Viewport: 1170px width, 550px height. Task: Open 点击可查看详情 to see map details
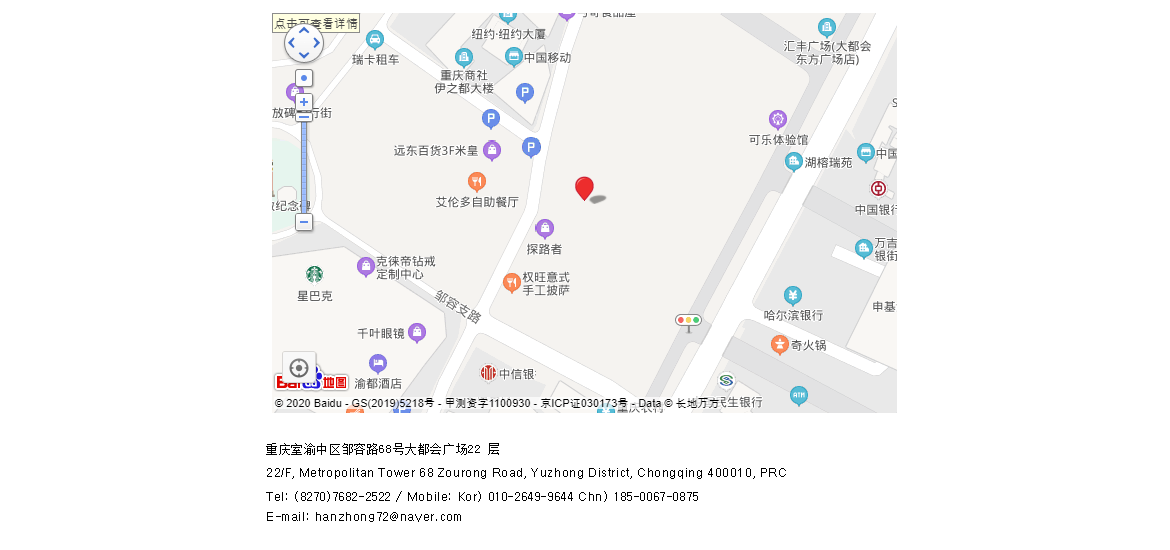[315, 22]
